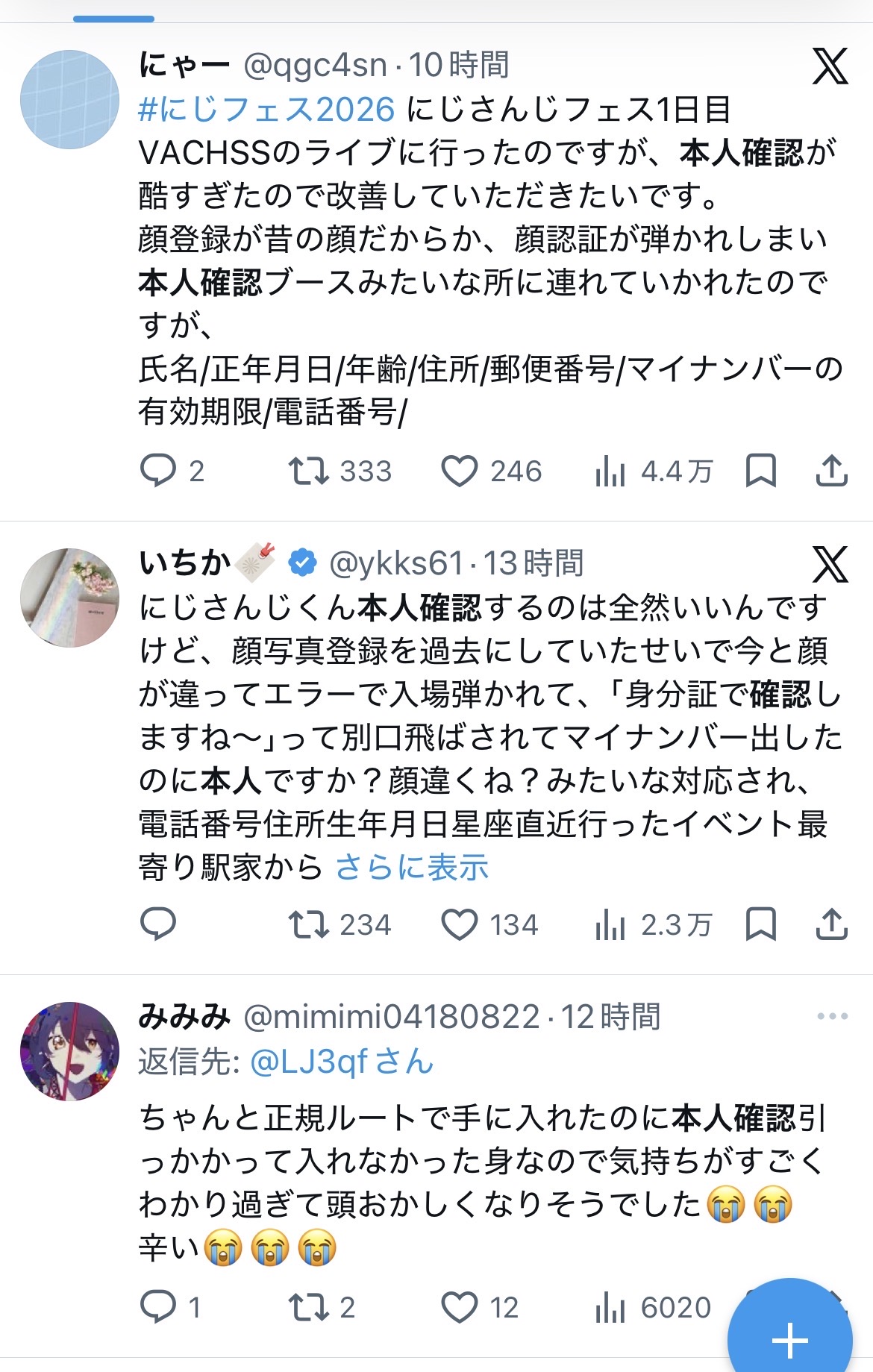Open the #にじフェス2026 hashtag link

pyautogui.click(x=266, y=110)
